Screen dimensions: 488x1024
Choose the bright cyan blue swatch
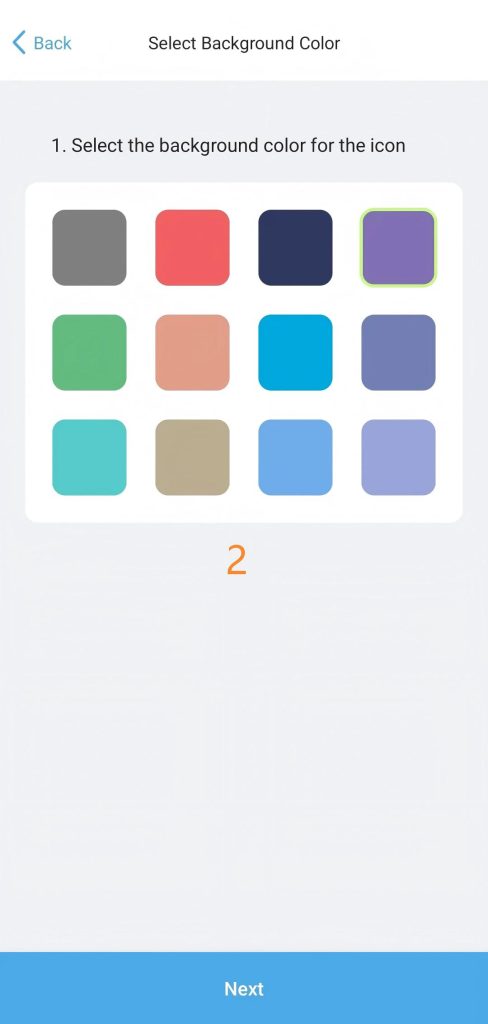tap(295, 353)
